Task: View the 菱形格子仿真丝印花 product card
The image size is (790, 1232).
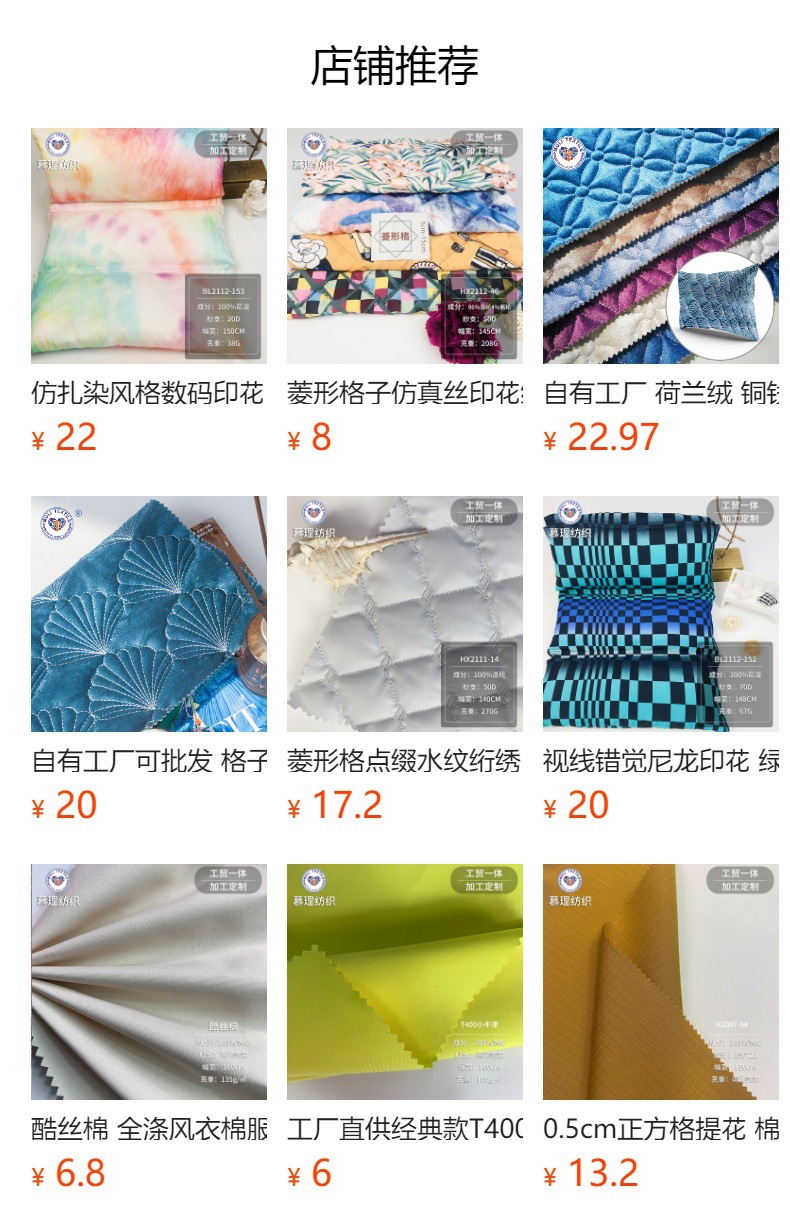Action: click(x=404, y=246)
